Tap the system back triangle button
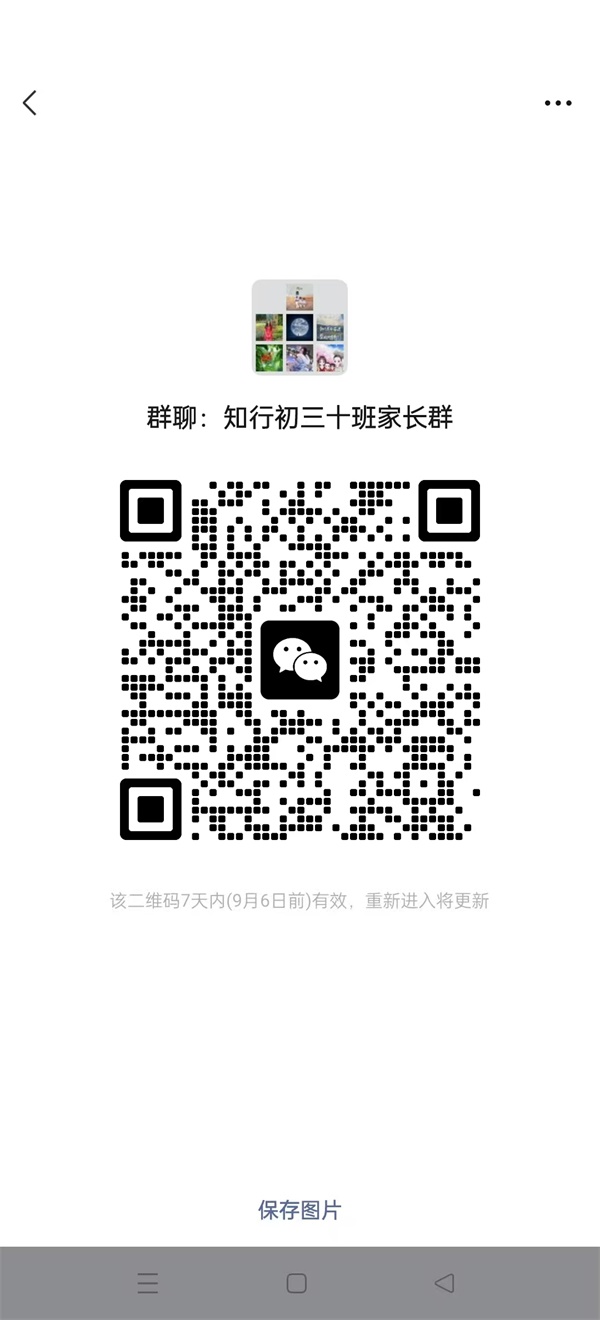This screenshot has height=1320, width=600. 445,1283
